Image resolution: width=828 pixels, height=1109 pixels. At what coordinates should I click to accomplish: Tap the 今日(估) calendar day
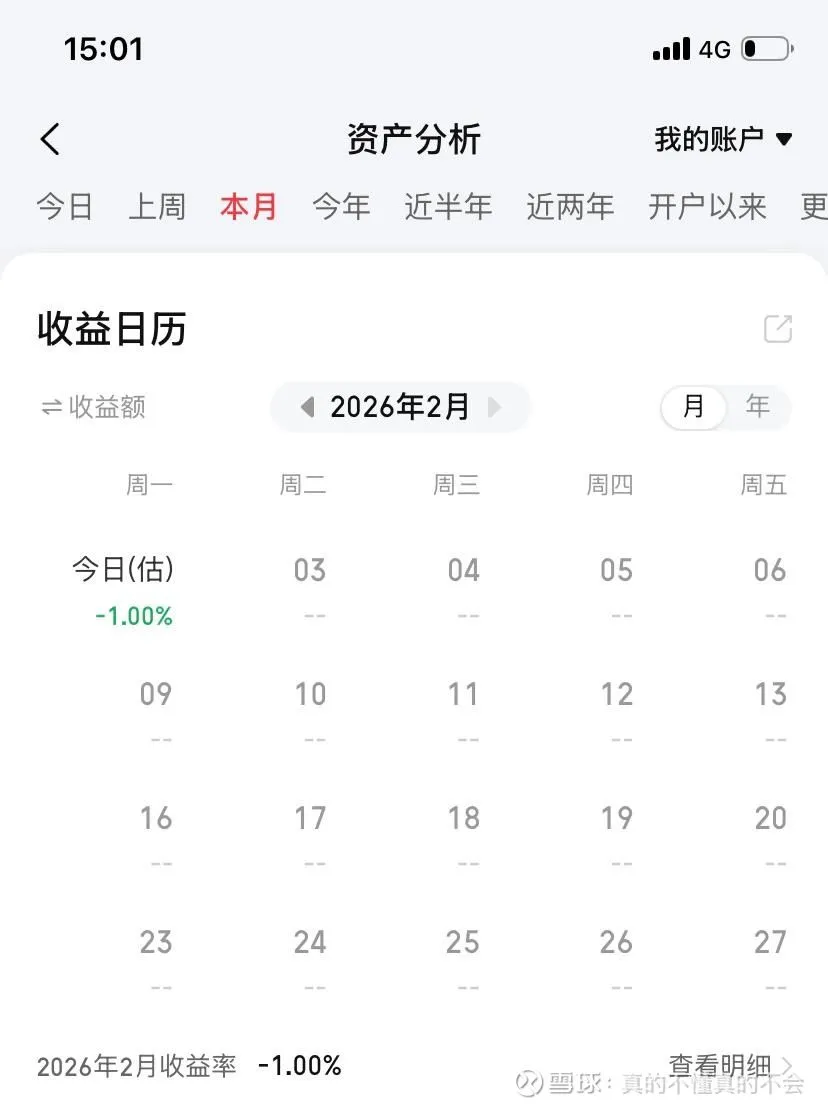point(123,590)
